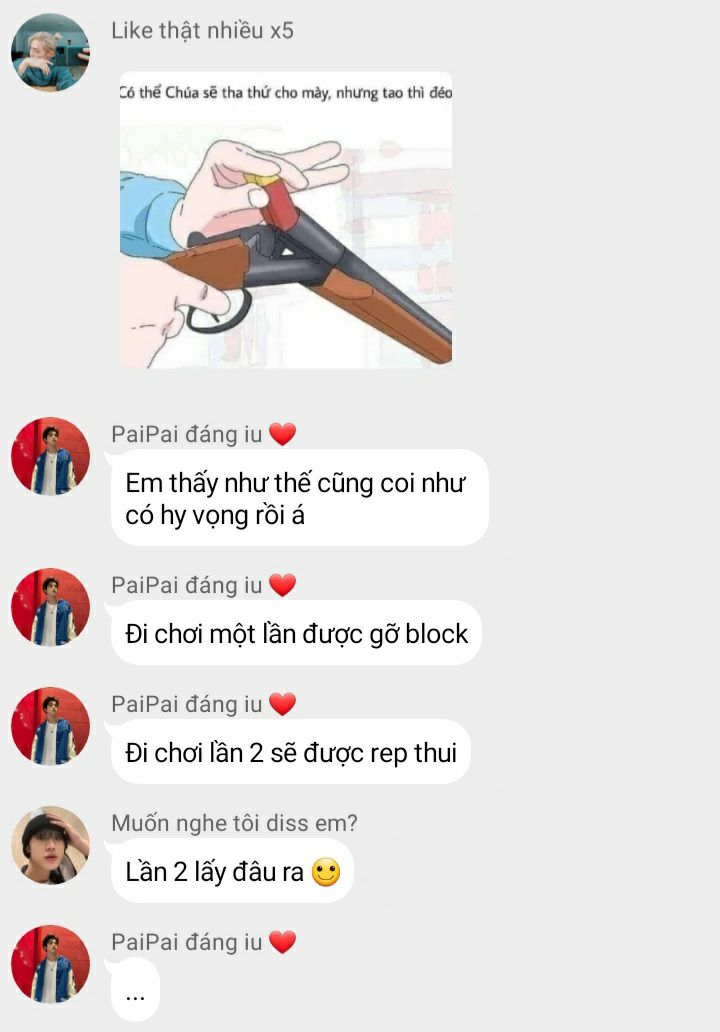The image size is (720, 1032).
Task: Open profile avatar of Like thật nhiều x5
Action: [51, 52]
